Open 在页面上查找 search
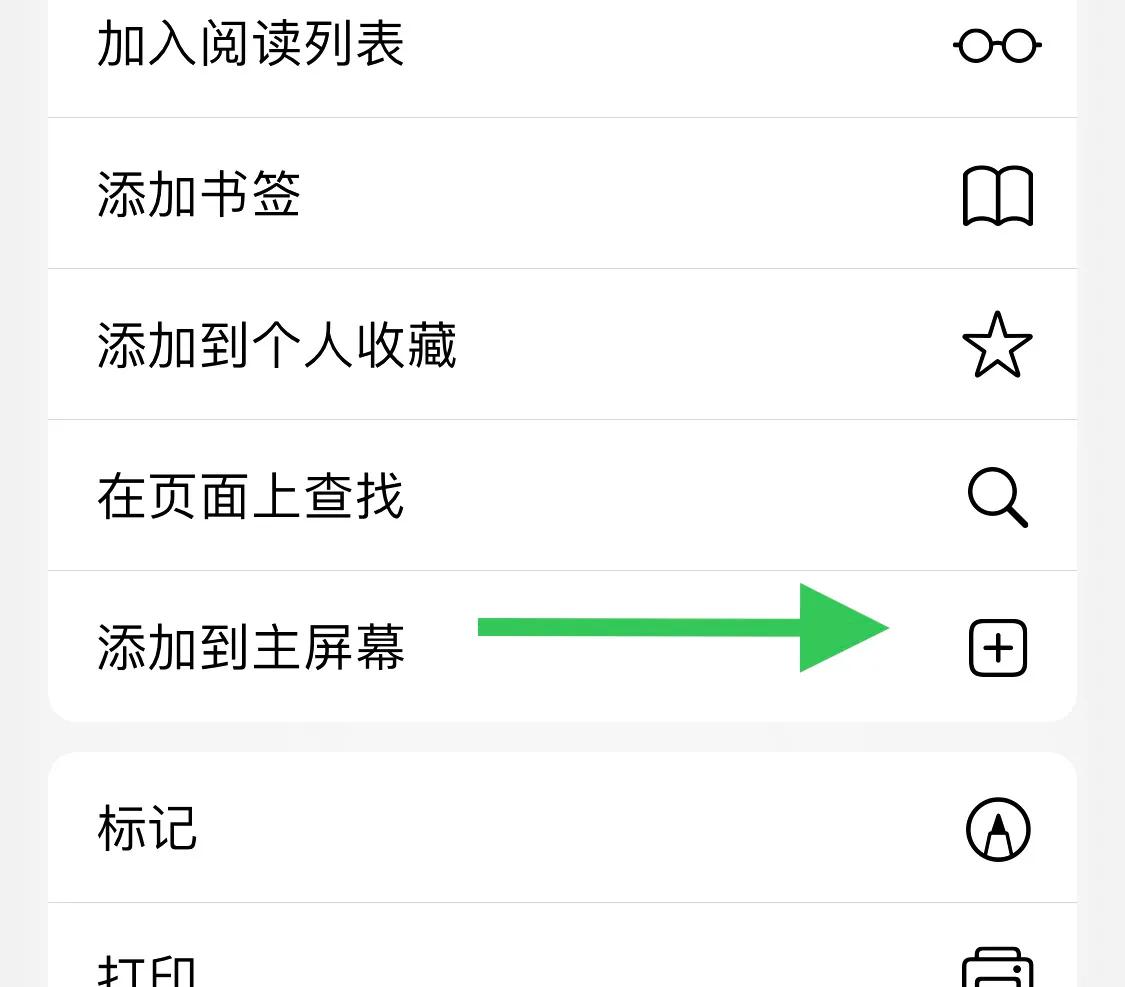This screenshot has height=987, width=1125. click(x=250, y=497)
